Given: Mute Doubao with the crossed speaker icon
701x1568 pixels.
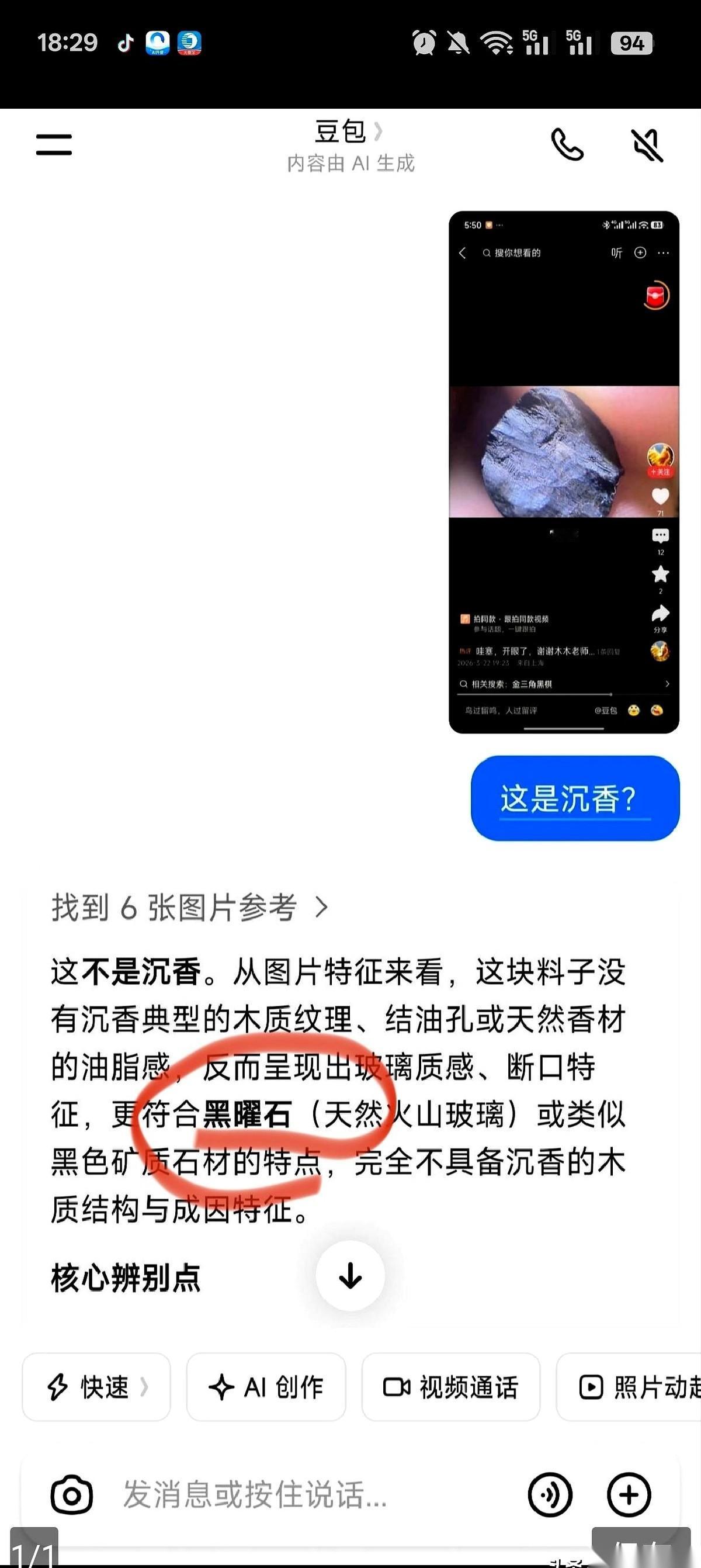Looking at the screenshot, I should click(x=647, y=145).
